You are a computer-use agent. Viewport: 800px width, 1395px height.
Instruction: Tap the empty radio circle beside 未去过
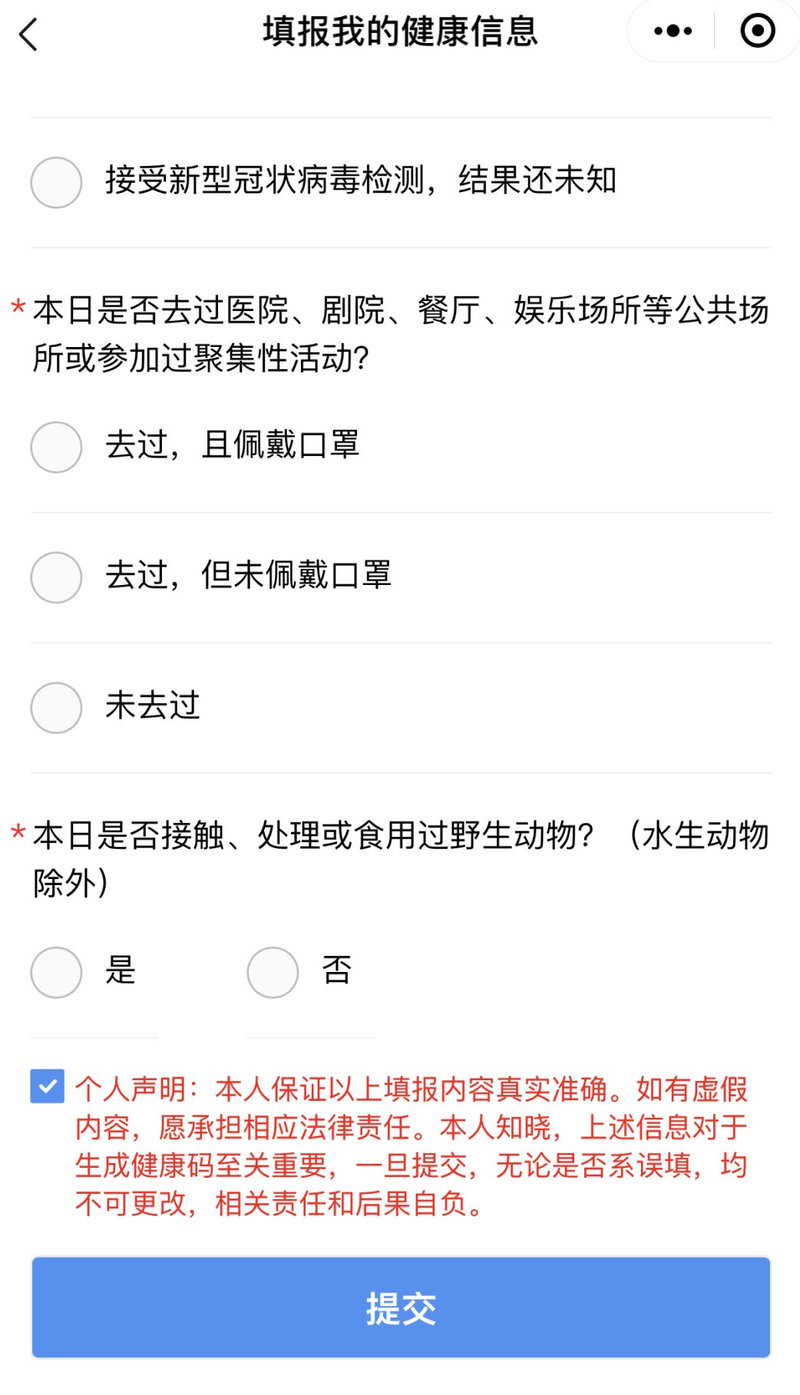(56, 707)
